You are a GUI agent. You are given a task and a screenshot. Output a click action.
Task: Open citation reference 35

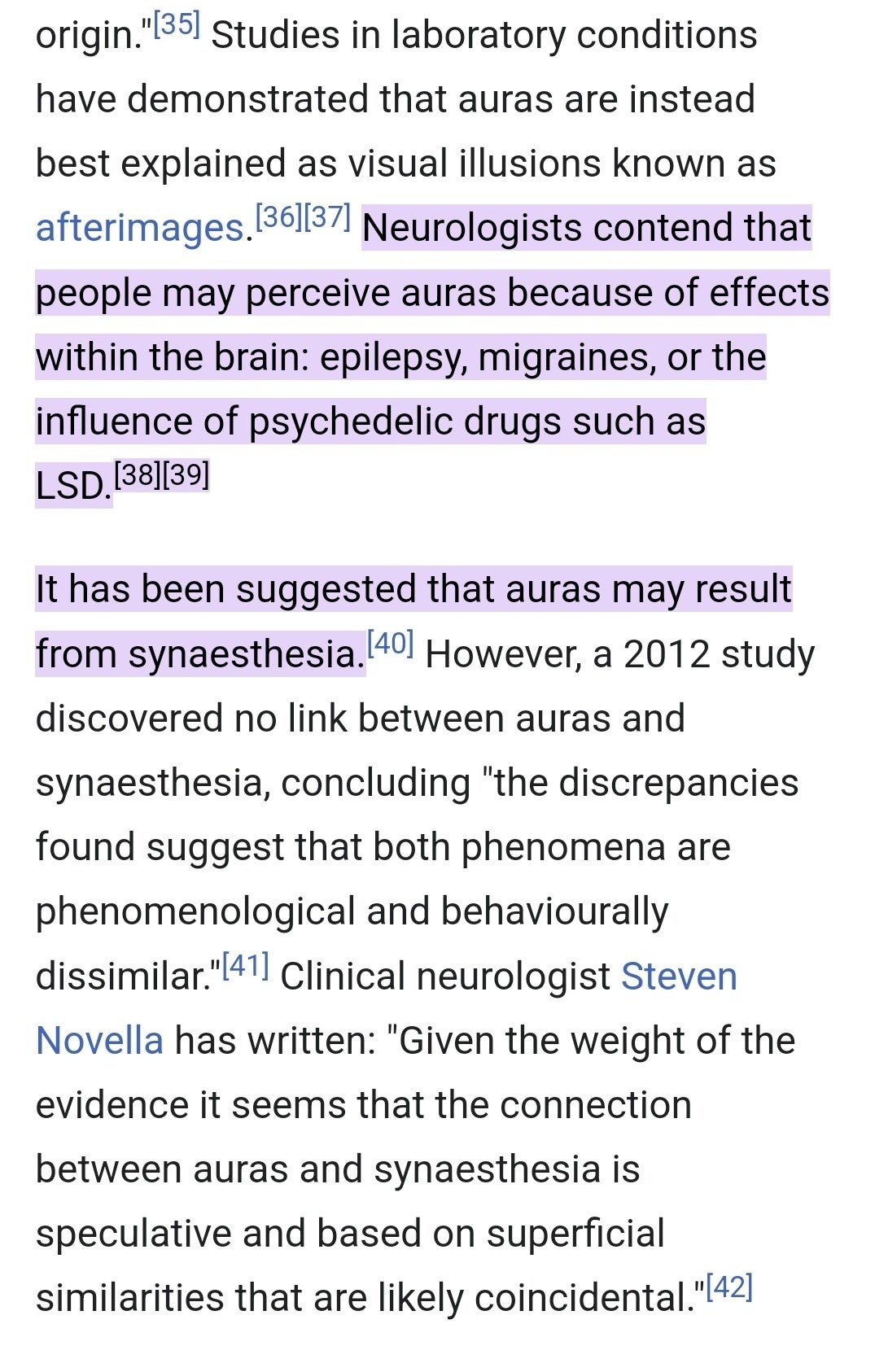click(176, 24)
